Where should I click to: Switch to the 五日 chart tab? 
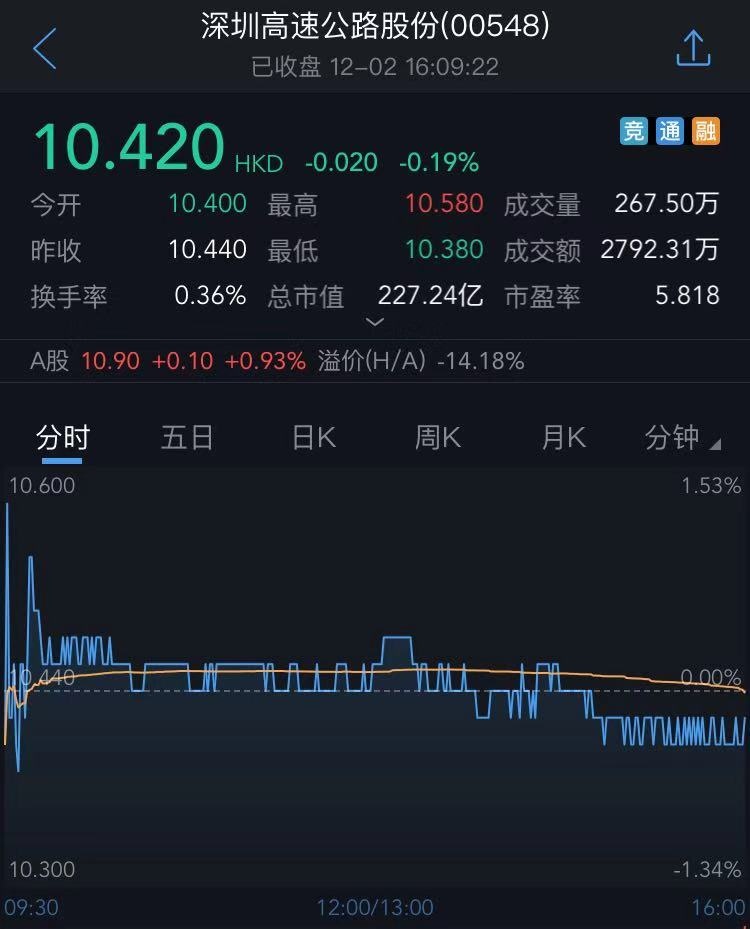click(x=187, y=438)
